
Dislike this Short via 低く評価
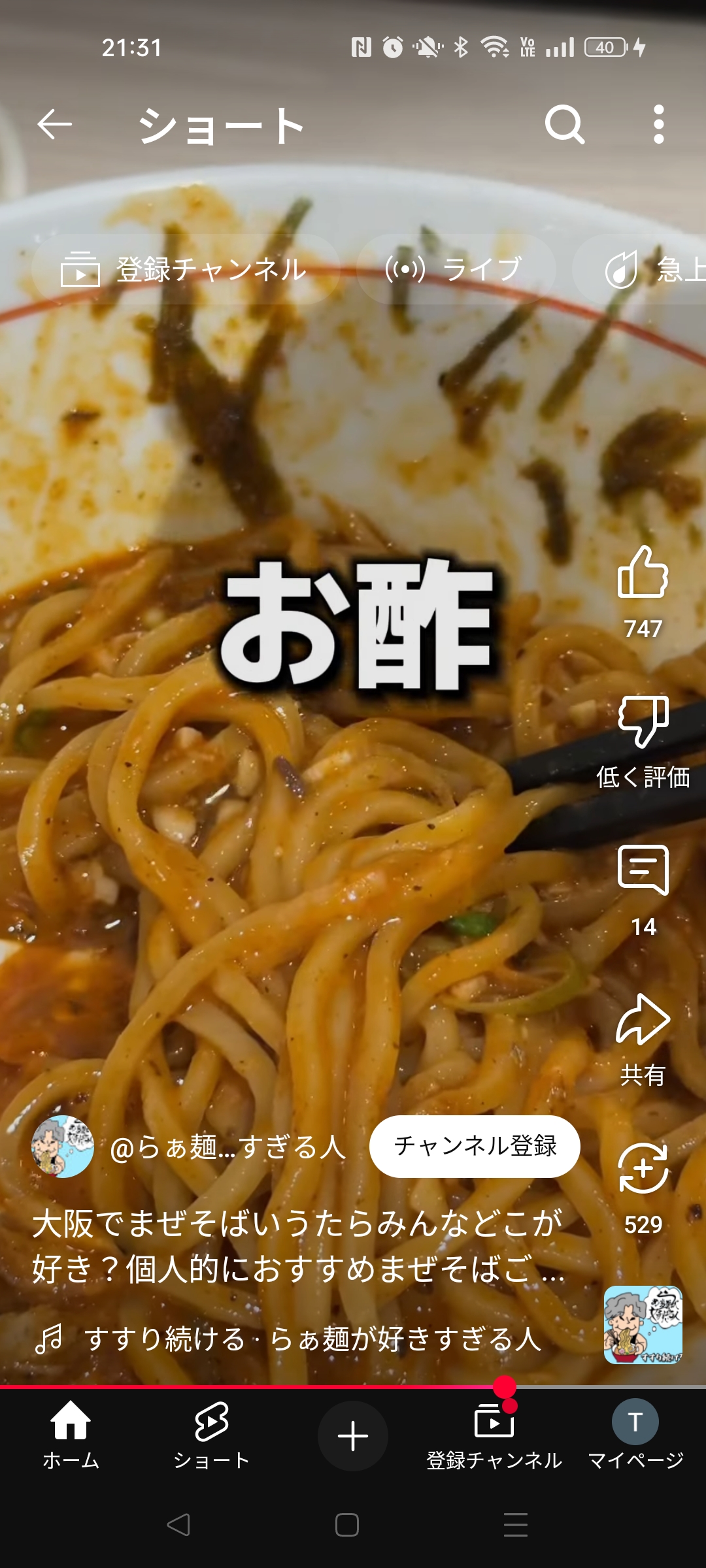(x=643, y=722)
